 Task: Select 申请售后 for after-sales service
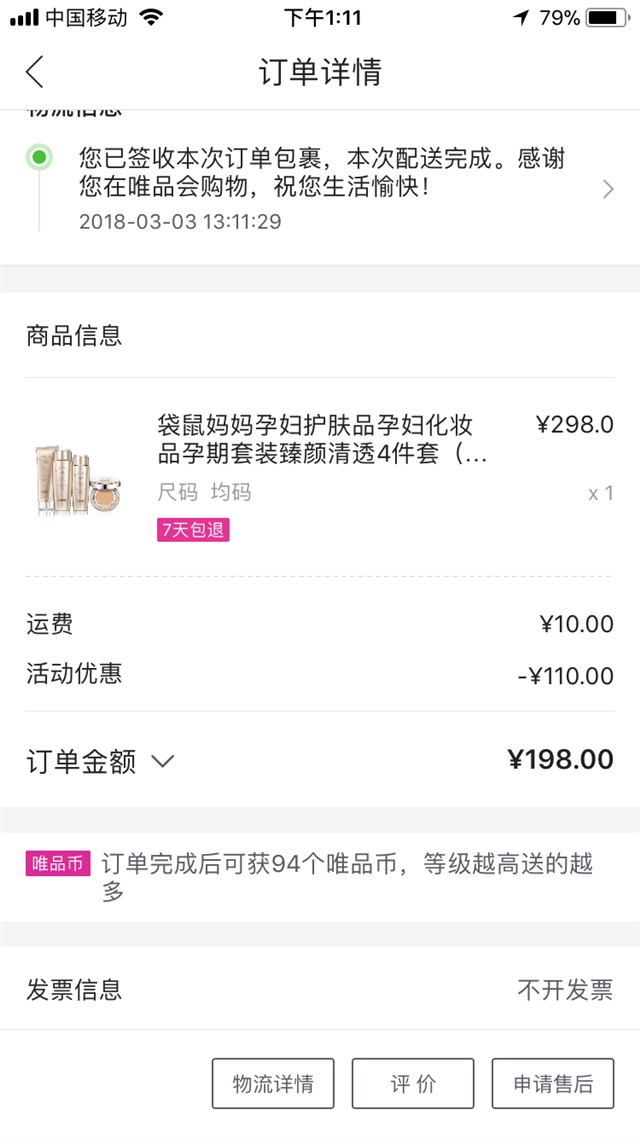[552, 1084]
